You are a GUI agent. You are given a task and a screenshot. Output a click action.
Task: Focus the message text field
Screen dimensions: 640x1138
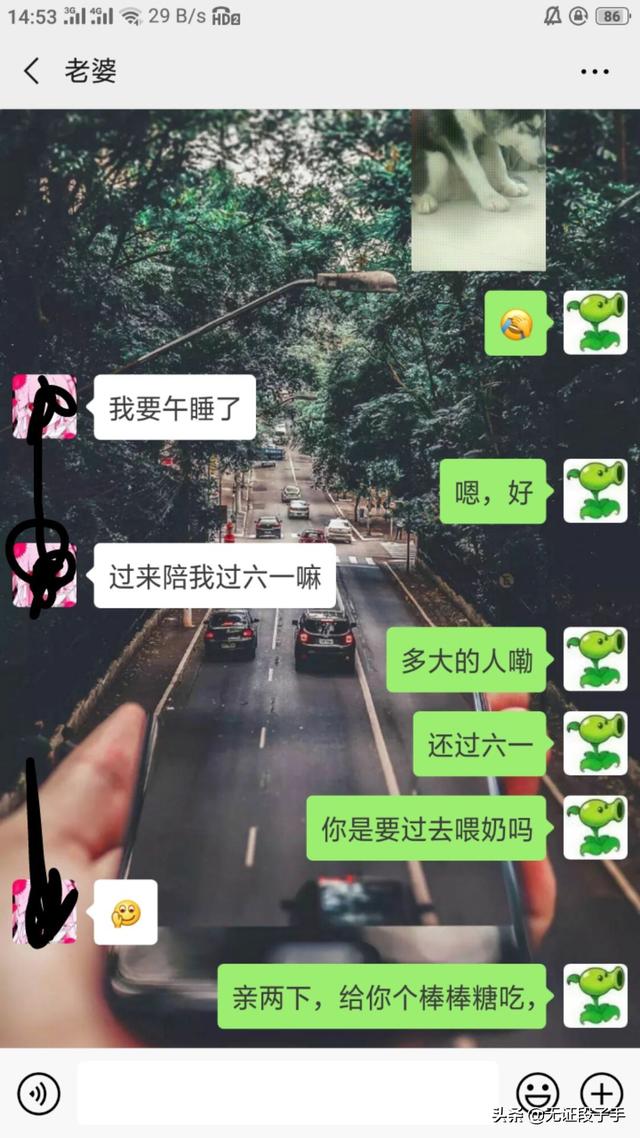tap(287, 1092)
